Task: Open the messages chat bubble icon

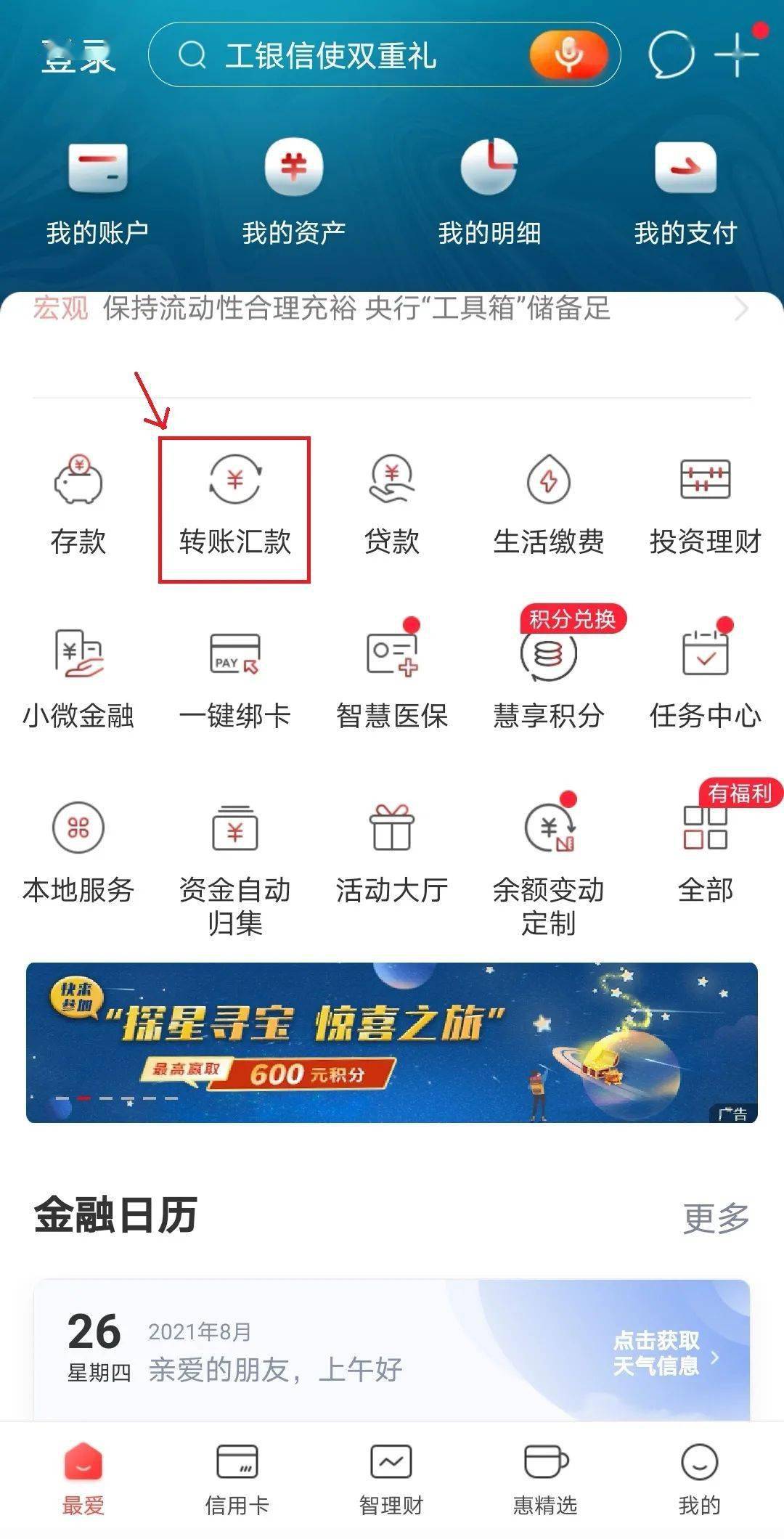Action: (671, 54)
